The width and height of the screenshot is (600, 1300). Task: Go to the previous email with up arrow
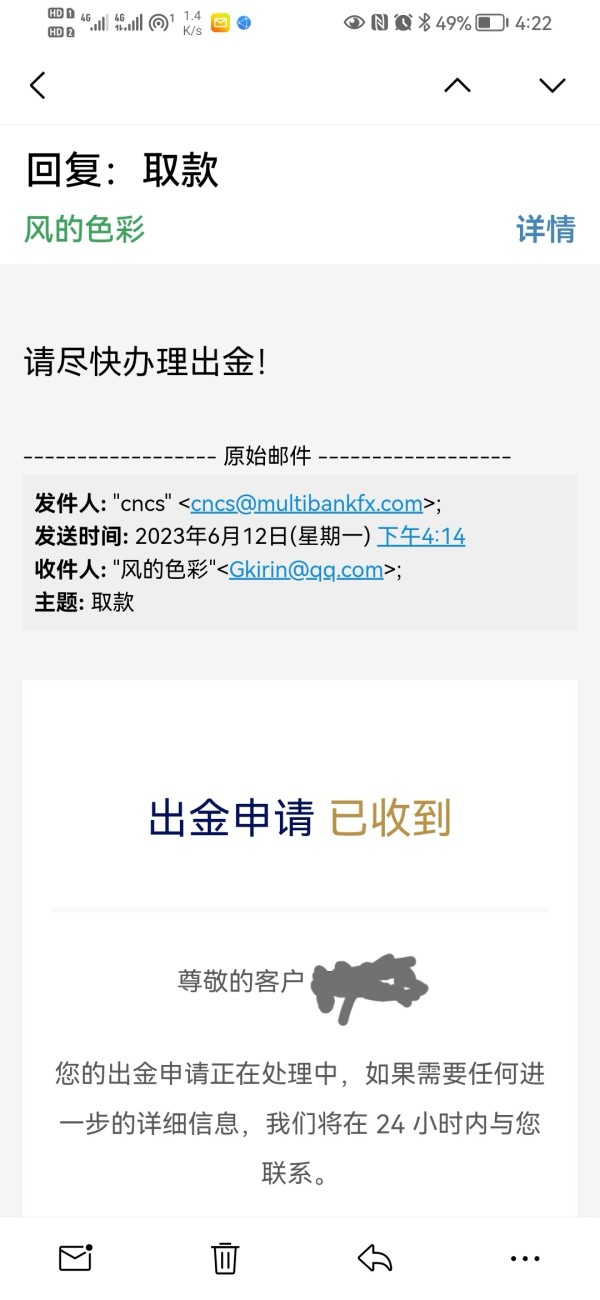[457, 85]
